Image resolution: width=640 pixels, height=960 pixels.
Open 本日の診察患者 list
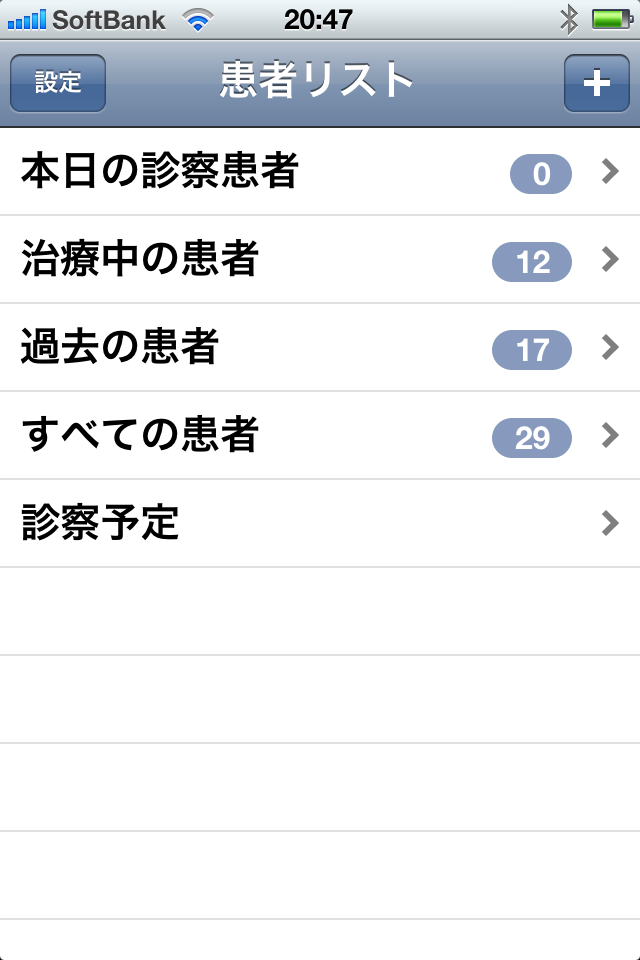click(320, 172)
